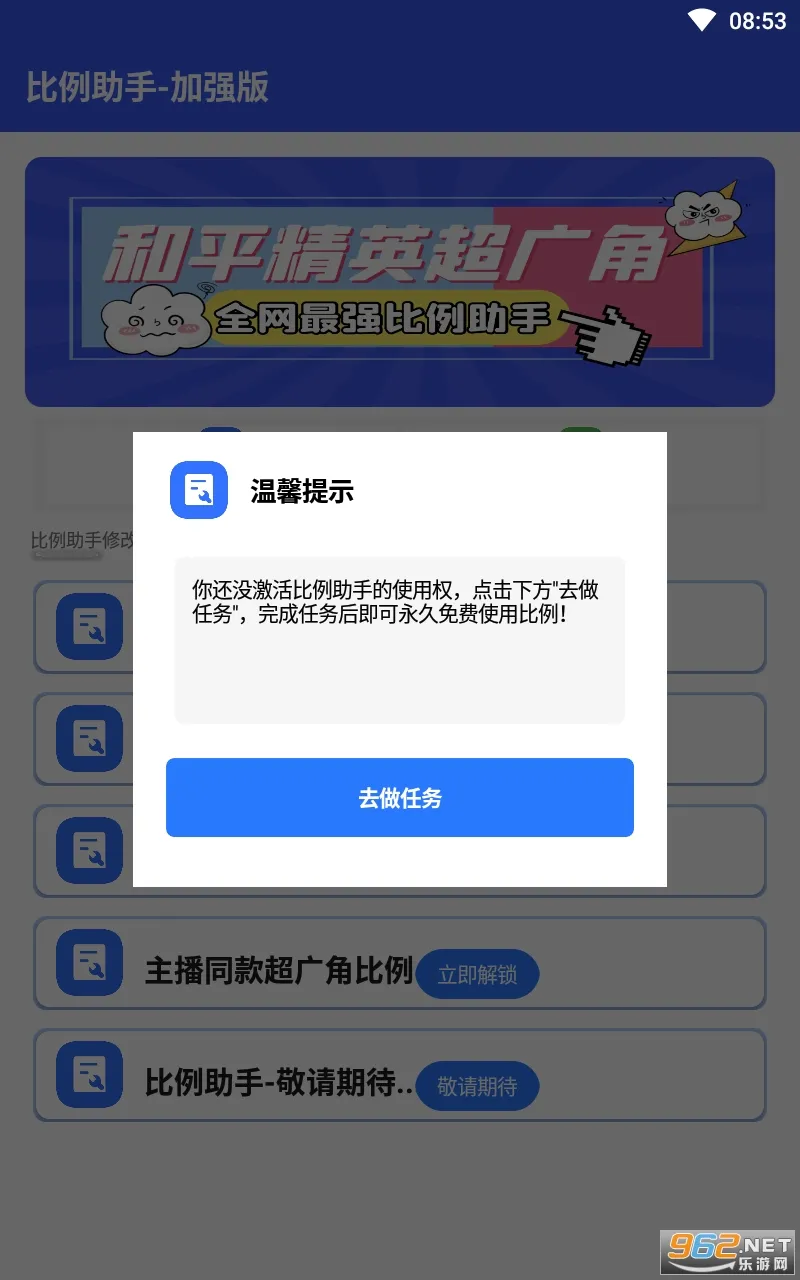
Task: Tap 立即解锁 for 主播同款超广角比例
Action: click(x=477, y=975)
